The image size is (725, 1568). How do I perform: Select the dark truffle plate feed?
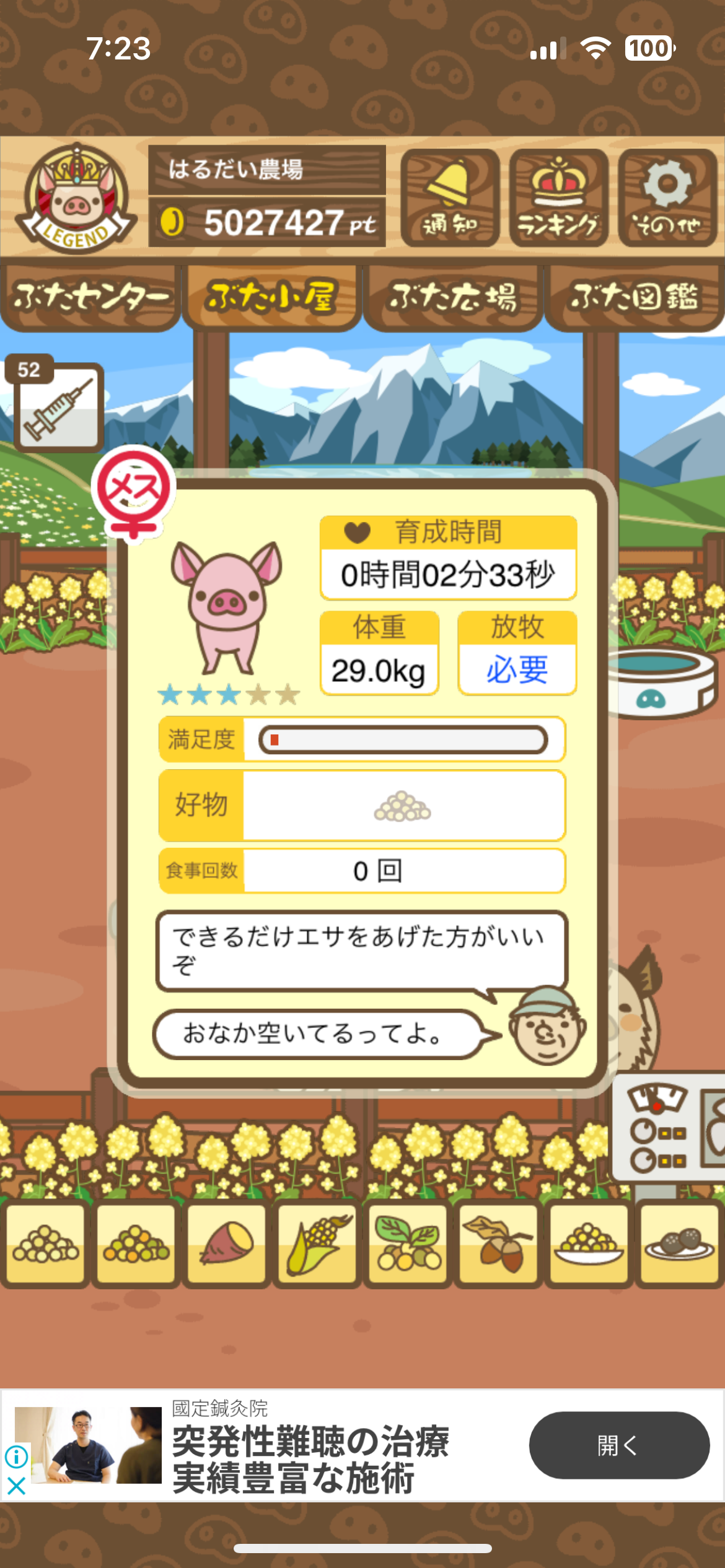tap(679, 1244)
